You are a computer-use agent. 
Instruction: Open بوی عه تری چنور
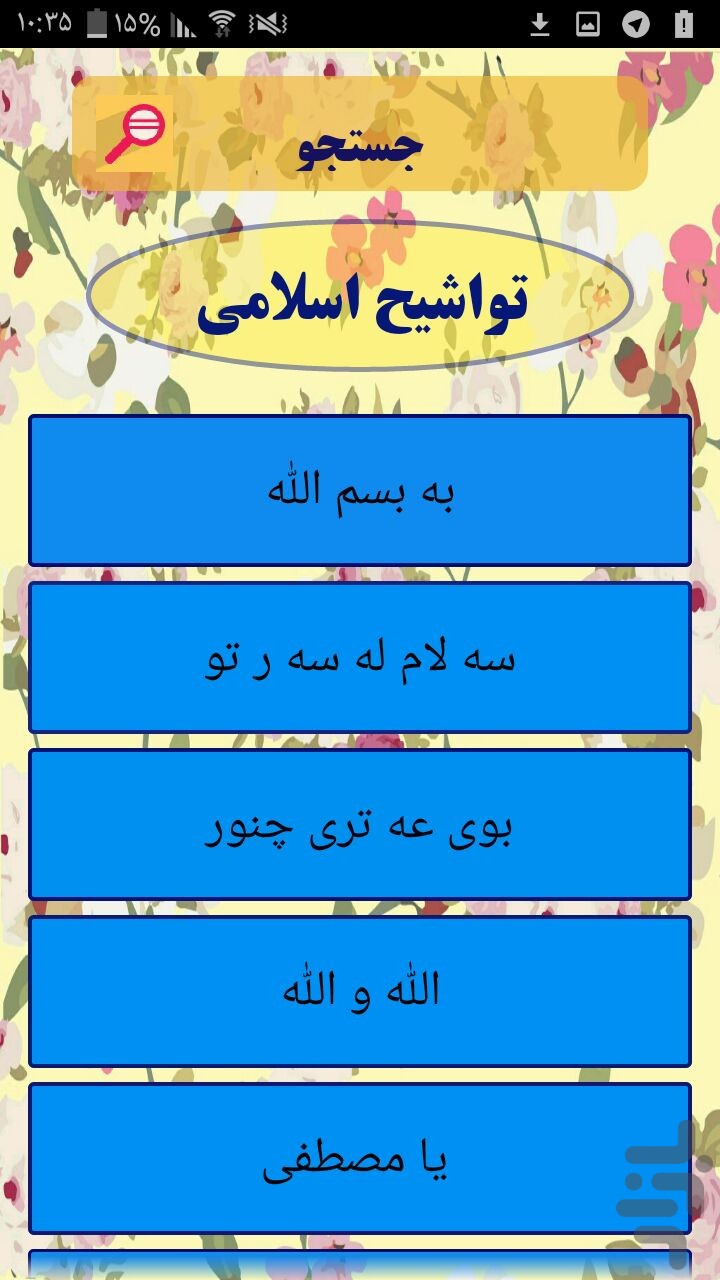pyautogui.click(x=360, y=825)
